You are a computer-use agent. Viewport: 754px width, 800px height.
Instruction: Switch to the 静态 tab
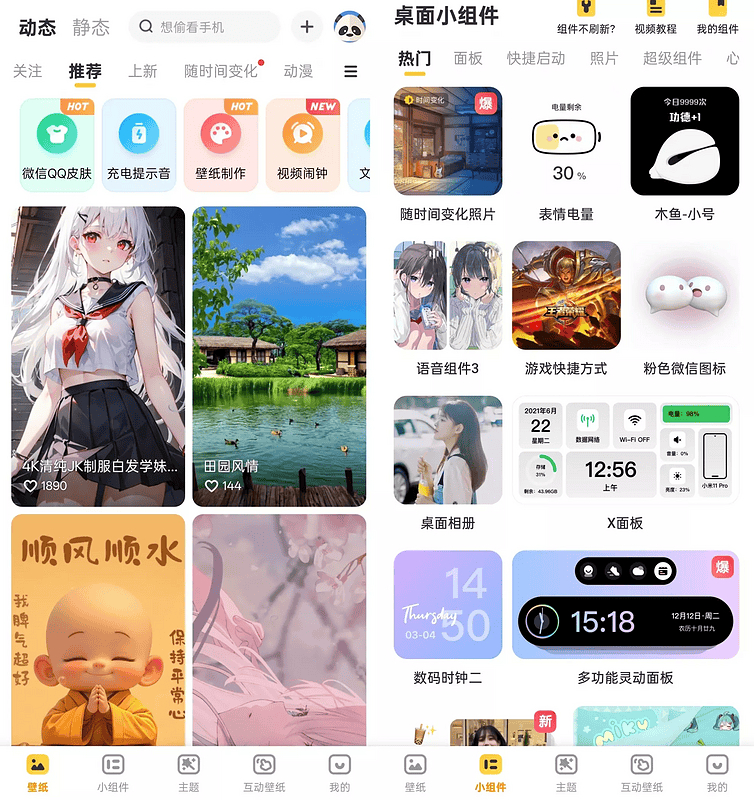[91, 27]
